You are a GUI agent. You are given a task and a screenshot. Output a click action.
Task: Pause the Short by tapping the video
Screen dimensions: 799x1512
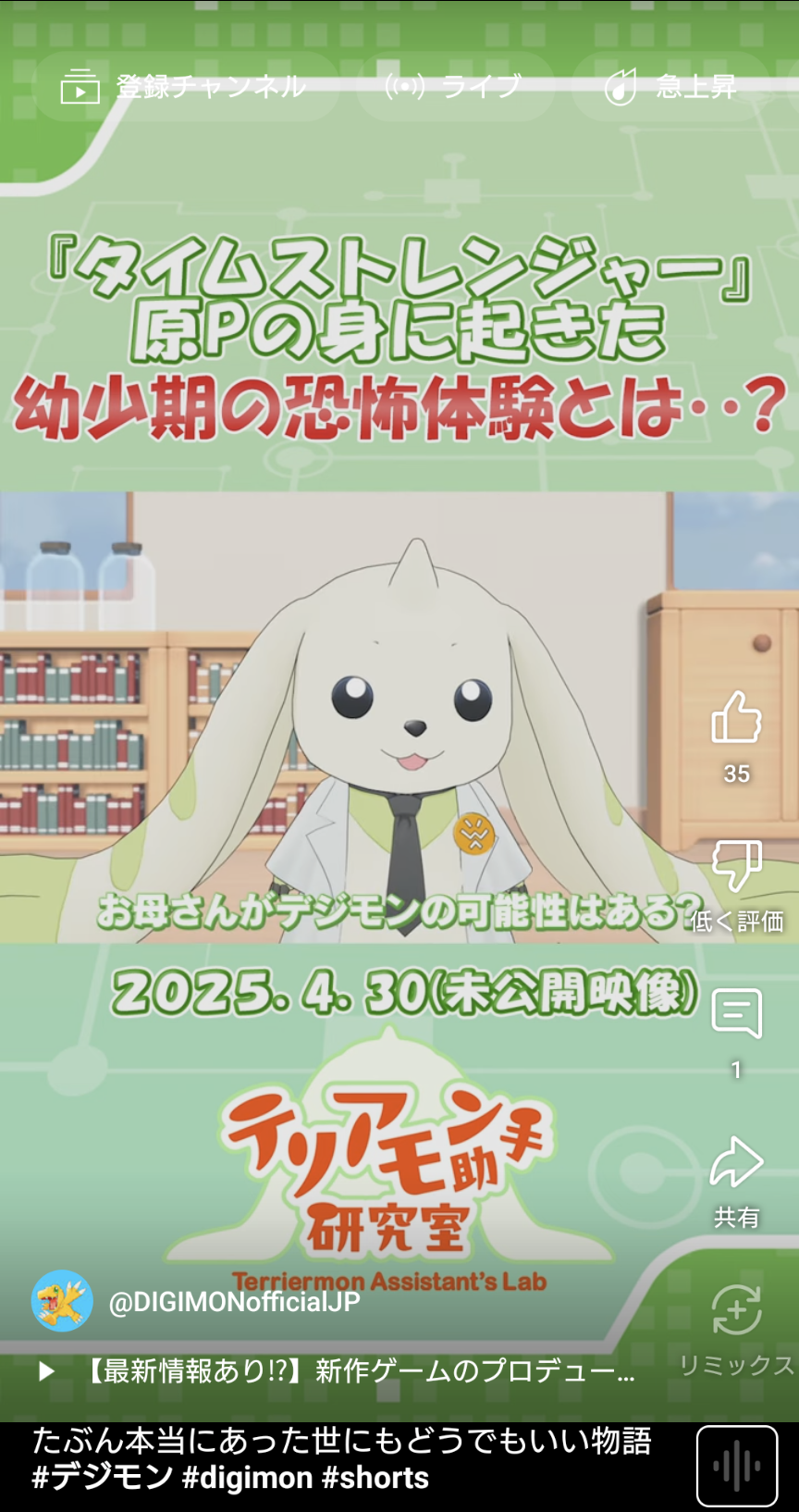351,717
